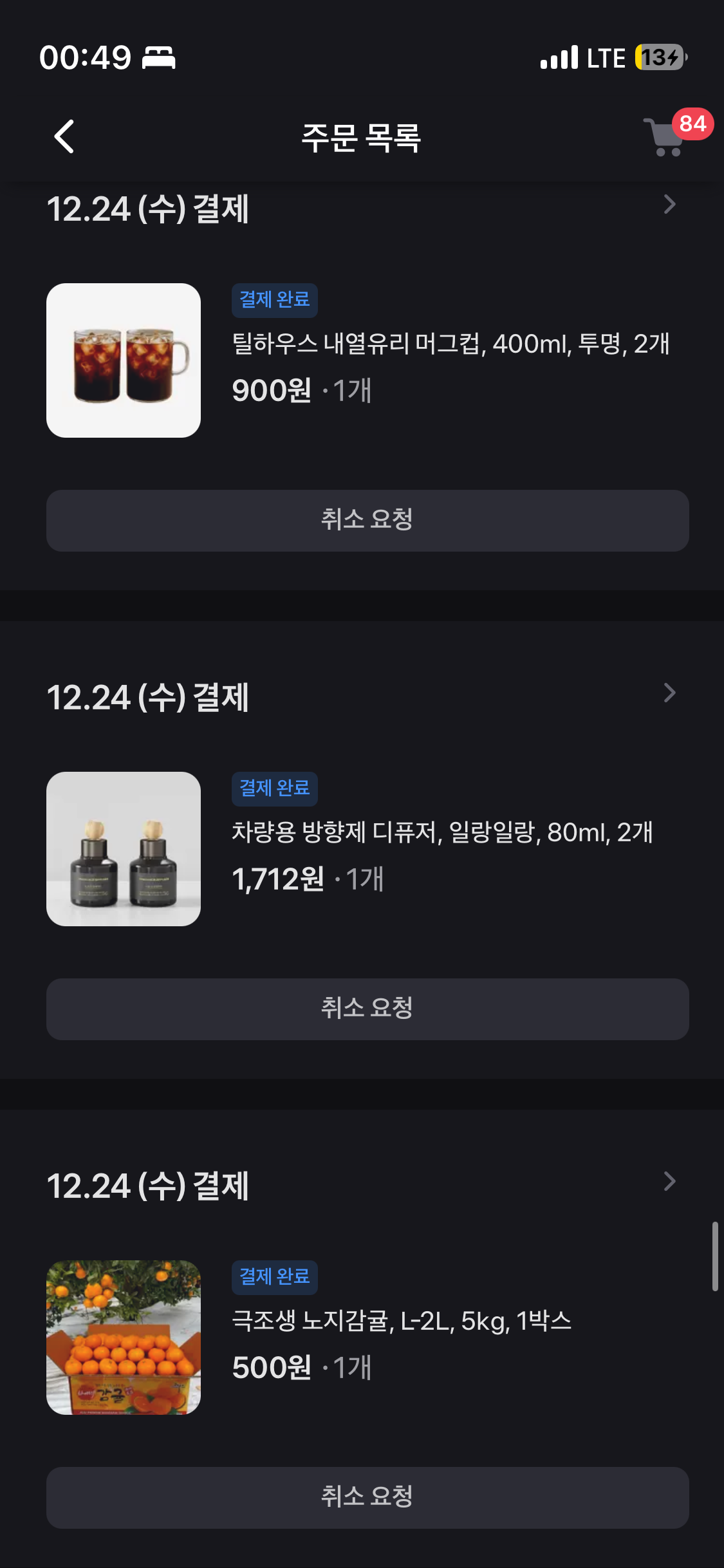The image size is (724, 1568).
Task: Open the shopping cart with 84 items
Action: pos(665,137)
